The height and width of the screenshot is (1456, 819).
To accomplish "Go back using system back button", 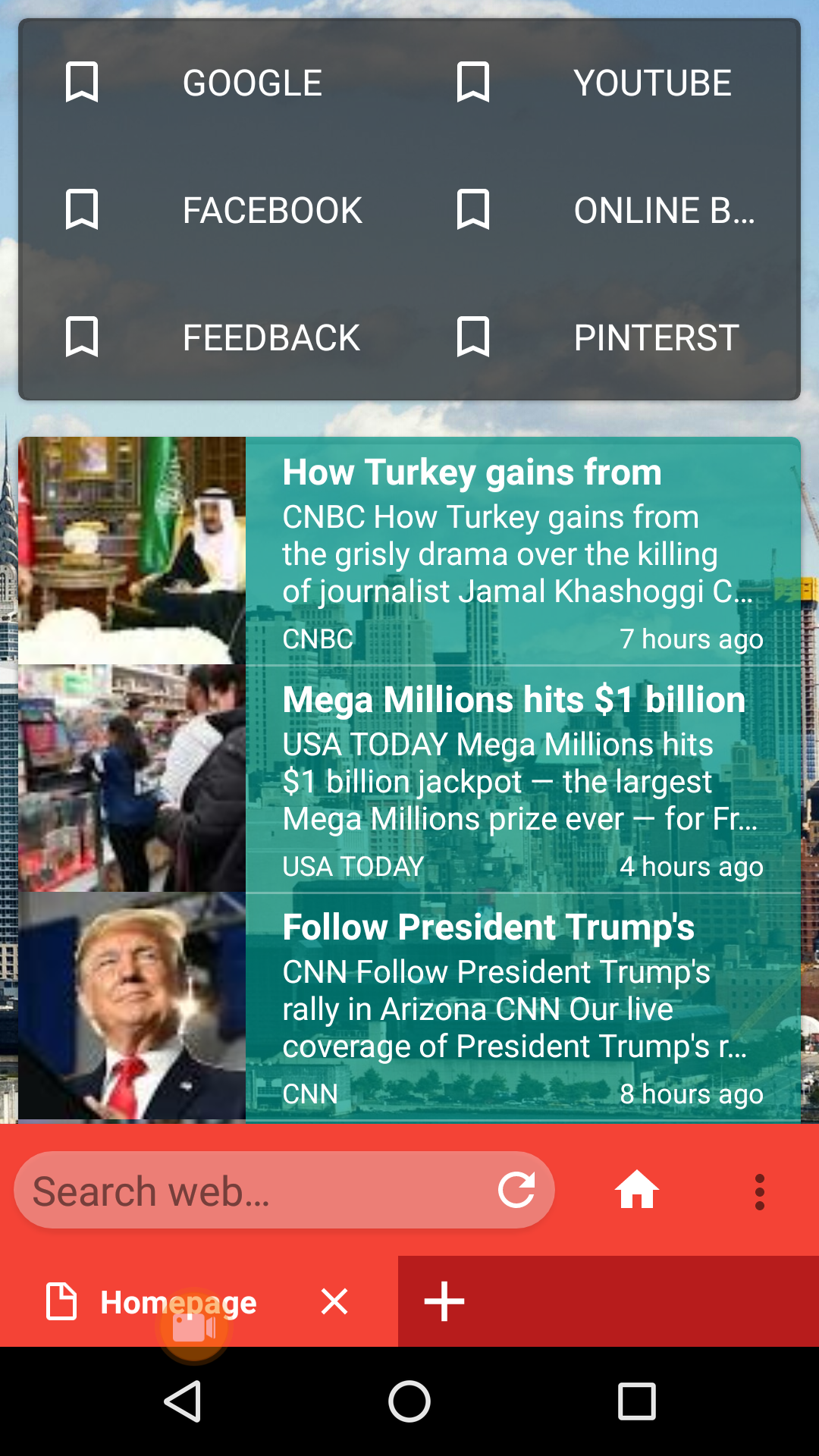I will click(183, 1401).
